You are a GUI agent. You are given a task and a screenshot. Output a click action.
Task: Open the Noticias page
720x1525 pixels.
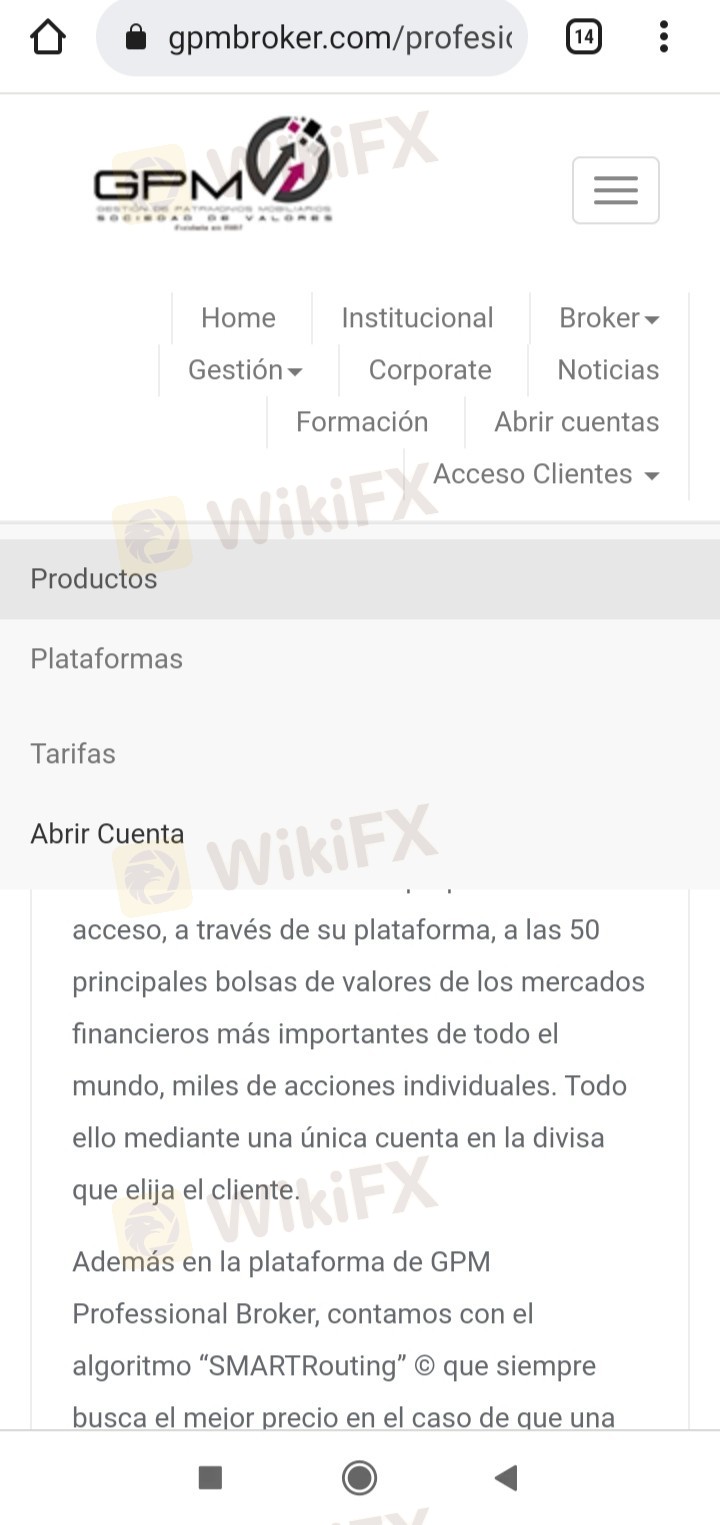(x=608, y=370)
